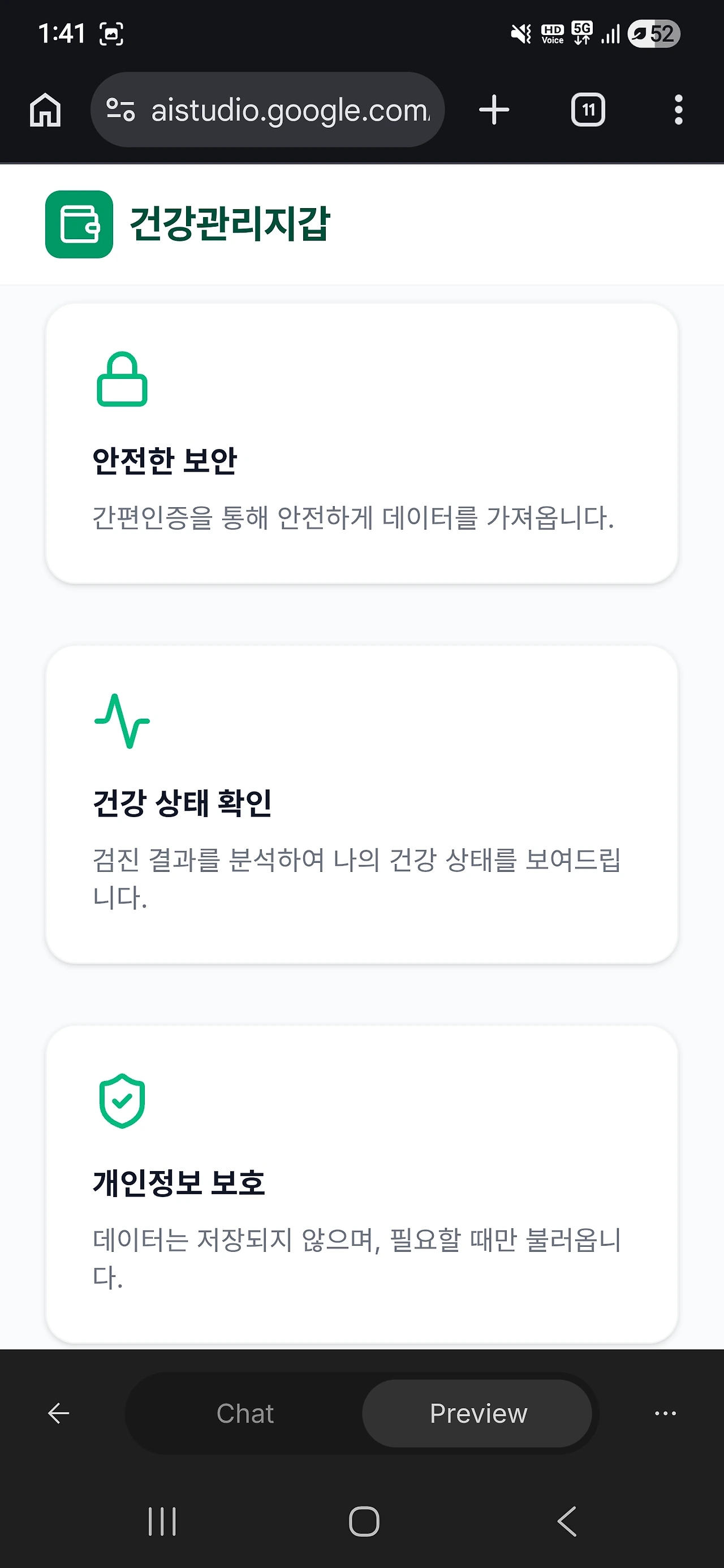The width and height of the screenshot is (724, 1568).
Task: Show the open tabs switcher
Action: (x=588, y=110)
